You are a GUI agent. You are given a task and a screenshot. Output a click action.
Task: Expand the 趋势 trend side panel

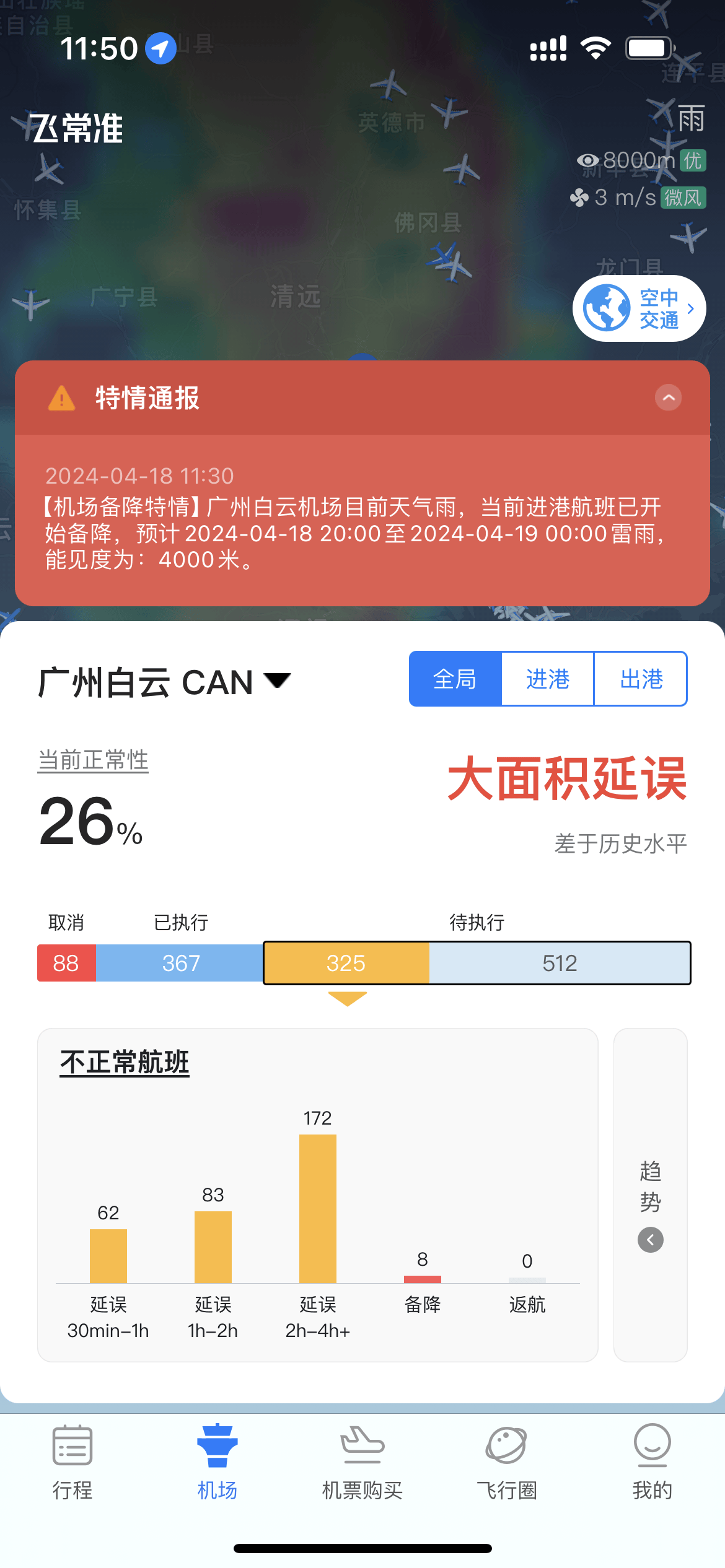coord(650,1195)
